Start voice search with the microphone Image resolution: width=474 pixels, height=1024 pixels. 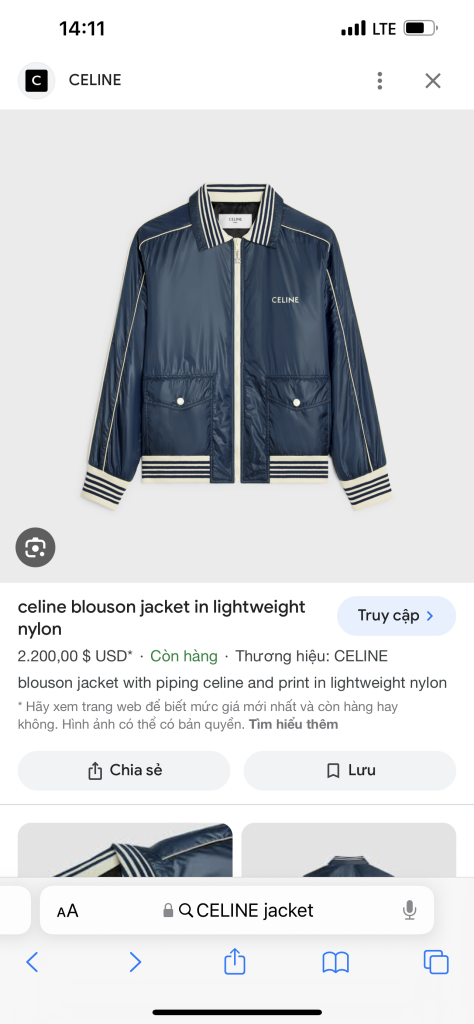(x=409, y=910)
